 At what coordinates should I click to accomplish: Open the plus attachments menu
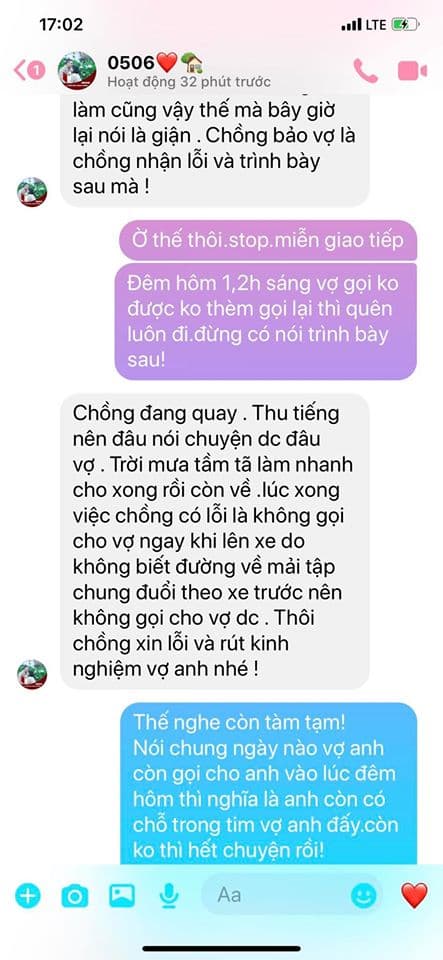click(x=28, y=896)
